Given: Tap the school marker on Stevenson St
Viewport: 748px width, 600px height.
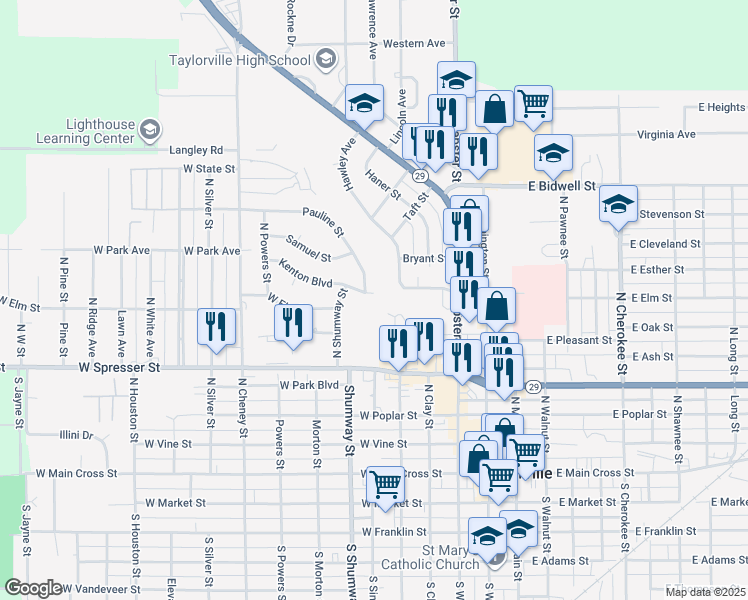Looking at the screenshot, I should click(619, 205).
